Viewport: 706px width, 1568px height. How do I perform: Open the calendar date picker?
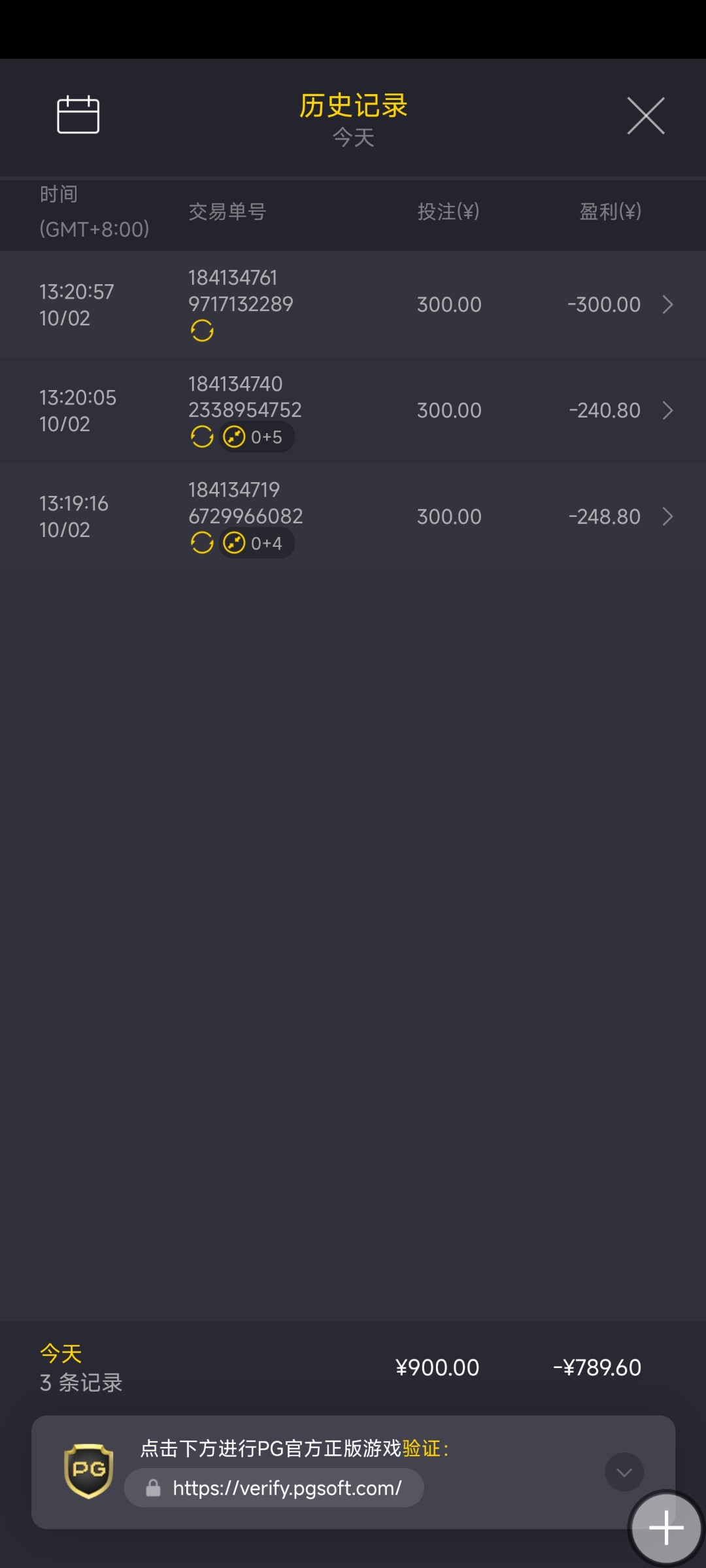coord(78,115)
